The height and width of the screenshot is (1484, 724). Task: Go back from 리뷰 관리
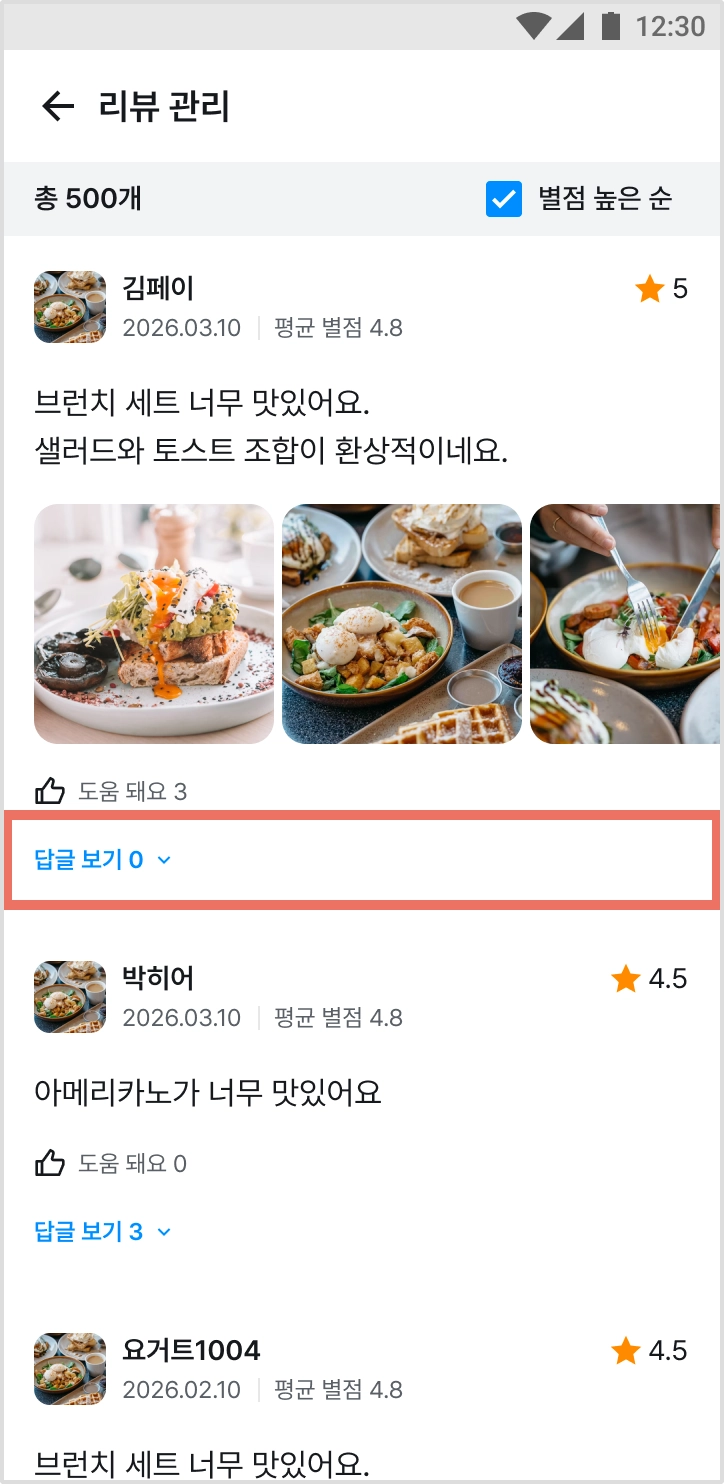(58, 106)
